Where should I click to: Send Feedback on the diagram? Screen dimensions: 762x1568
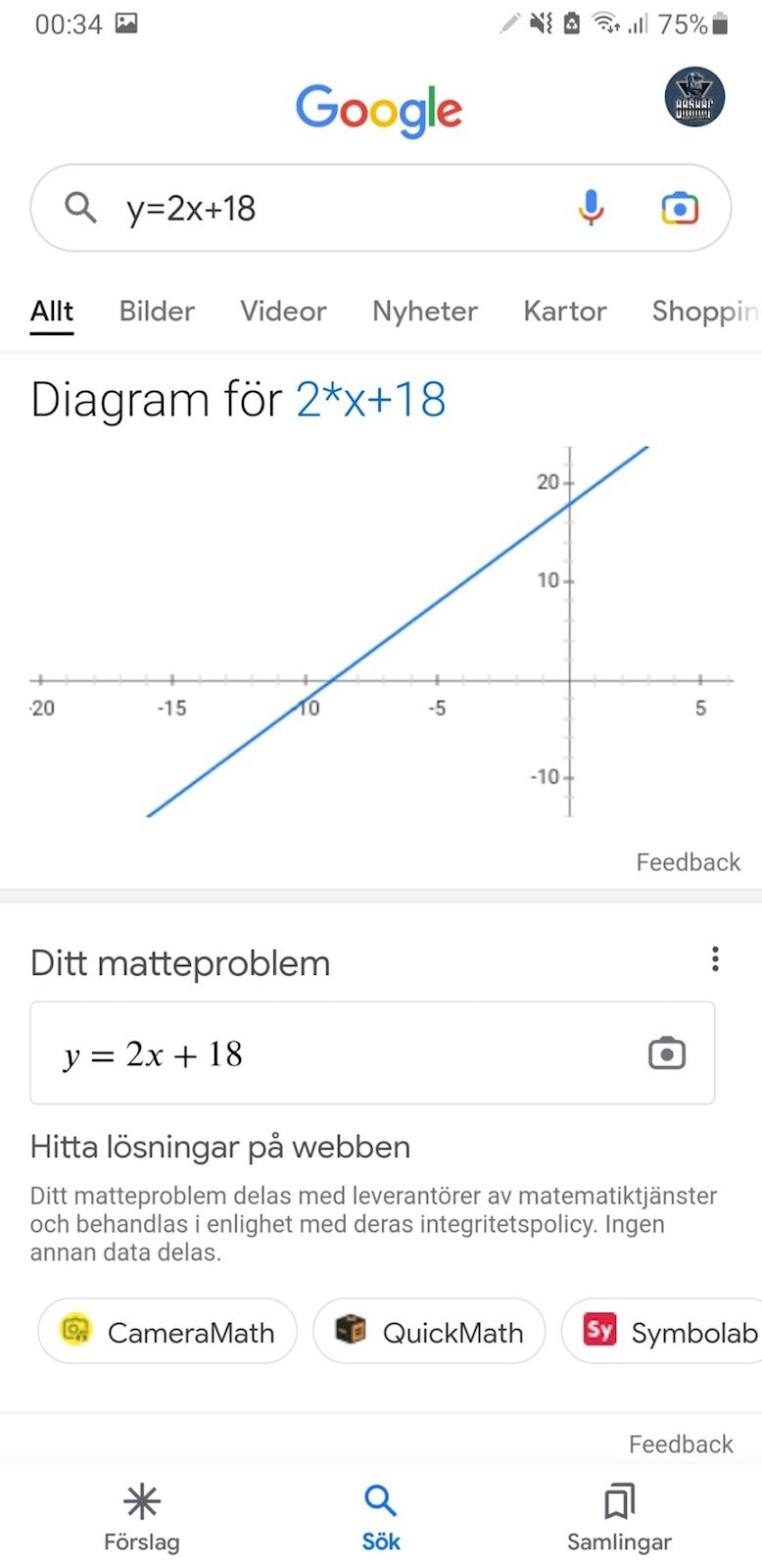(688, 862)
